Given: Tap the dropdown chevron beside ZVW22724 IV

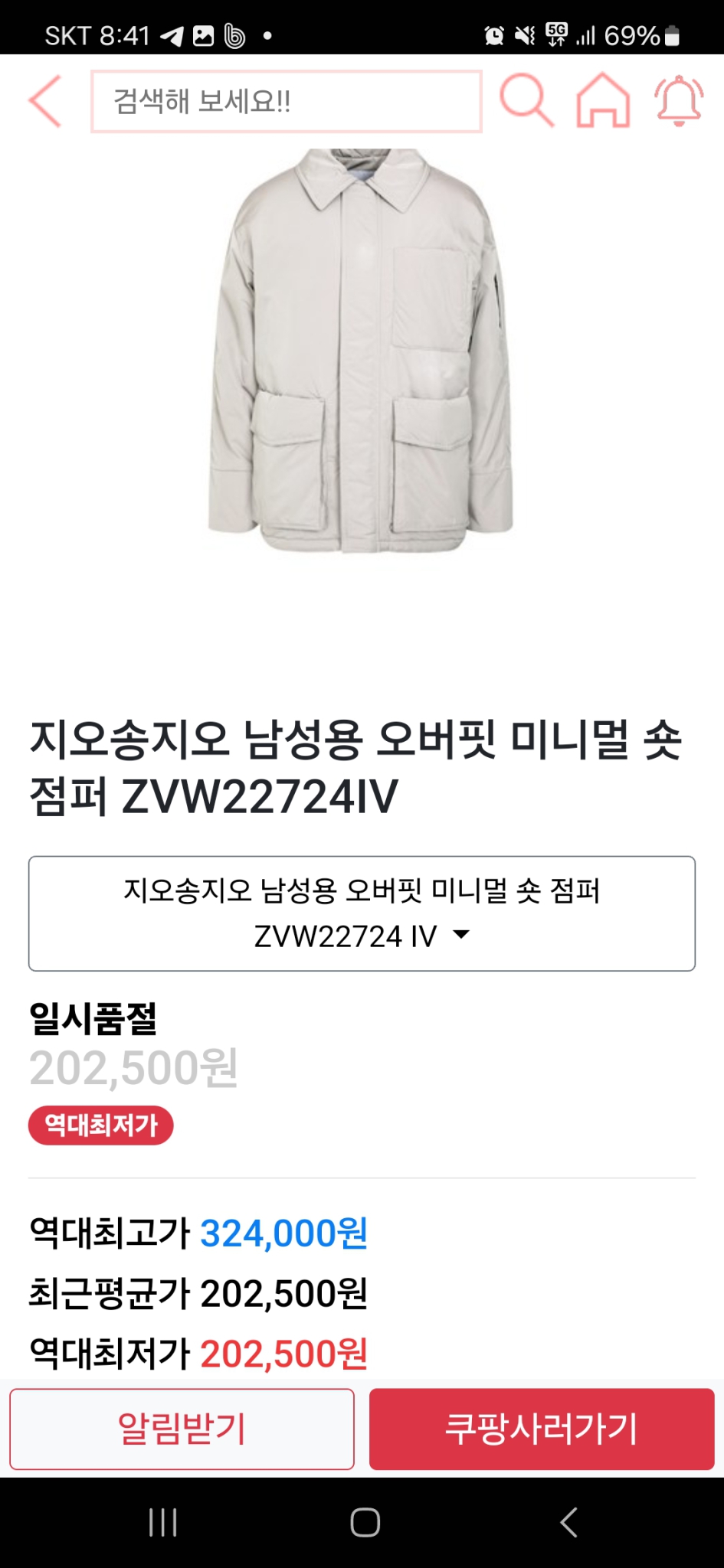Looking at the screenshot, I should click(460, 936).
